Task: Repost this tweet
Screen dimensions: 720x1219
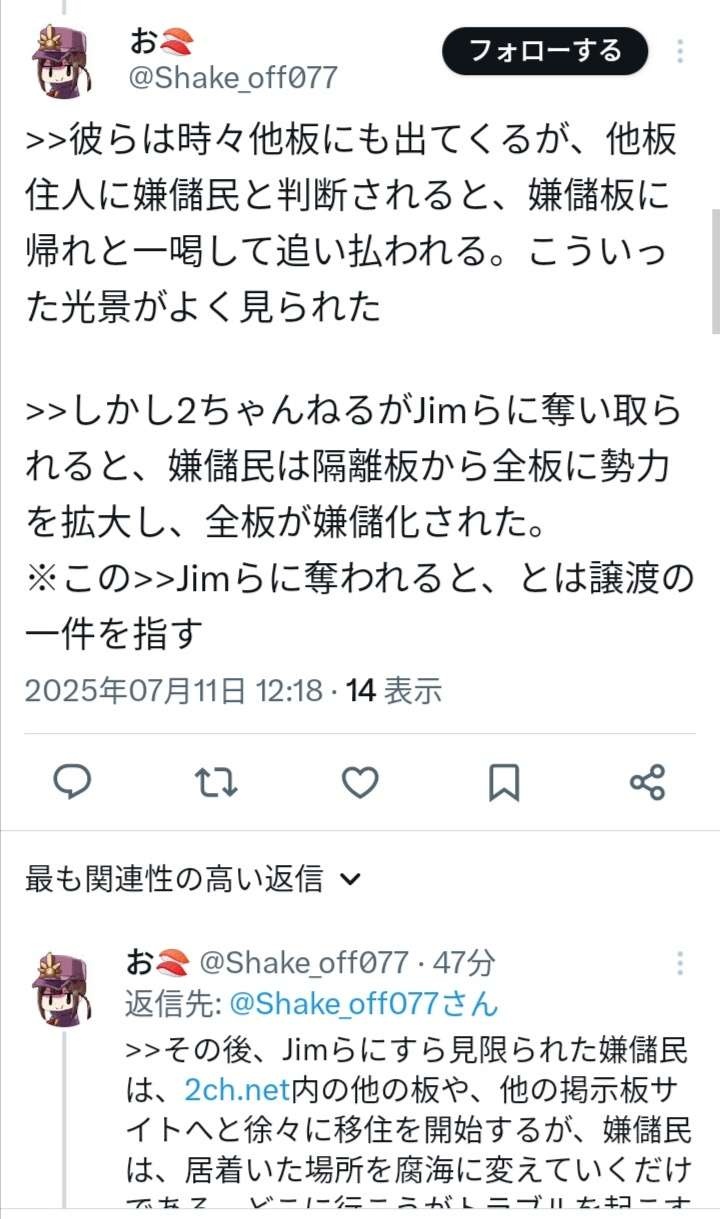Action: pyautogui.click(x=215, y=782)
